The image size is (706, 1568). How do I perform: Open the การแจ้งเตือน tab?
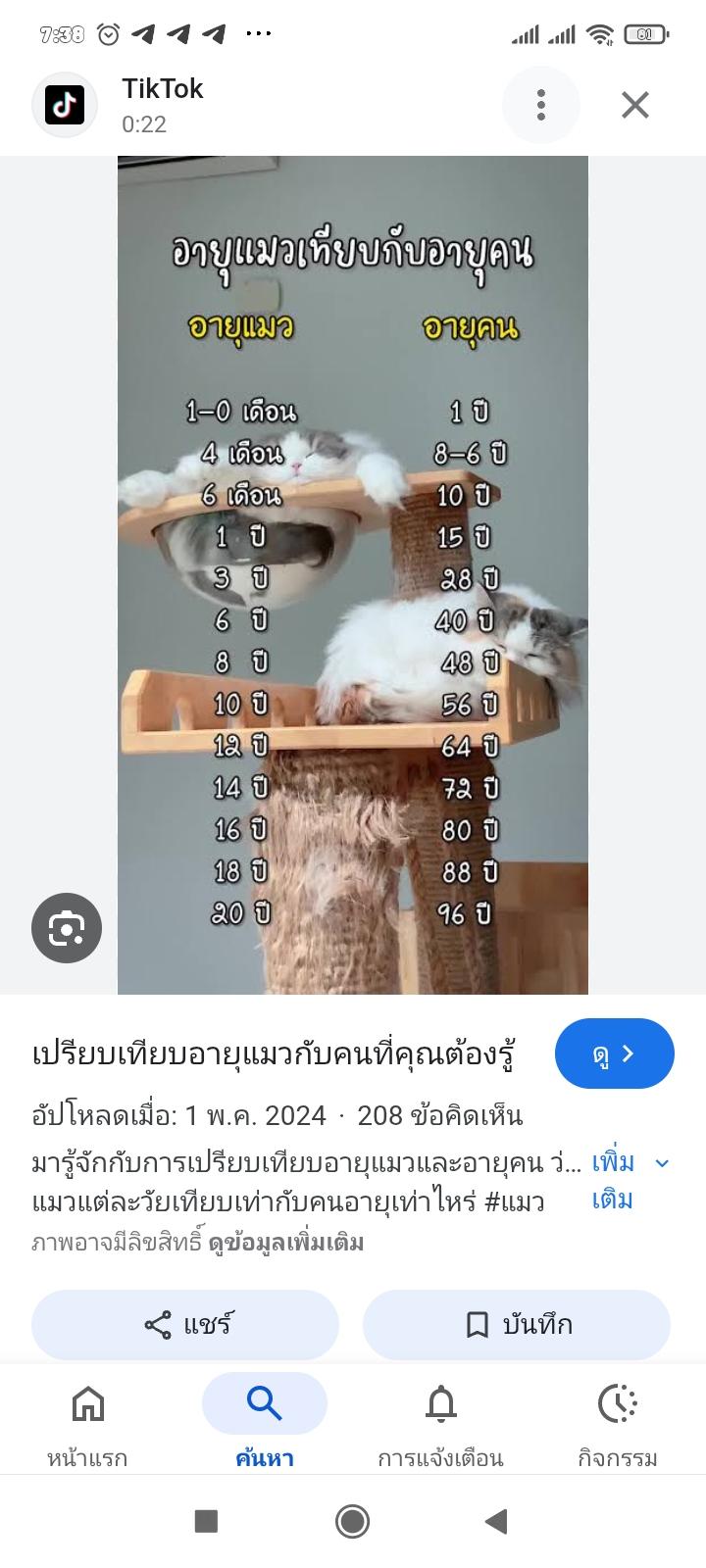(441, 1421)
